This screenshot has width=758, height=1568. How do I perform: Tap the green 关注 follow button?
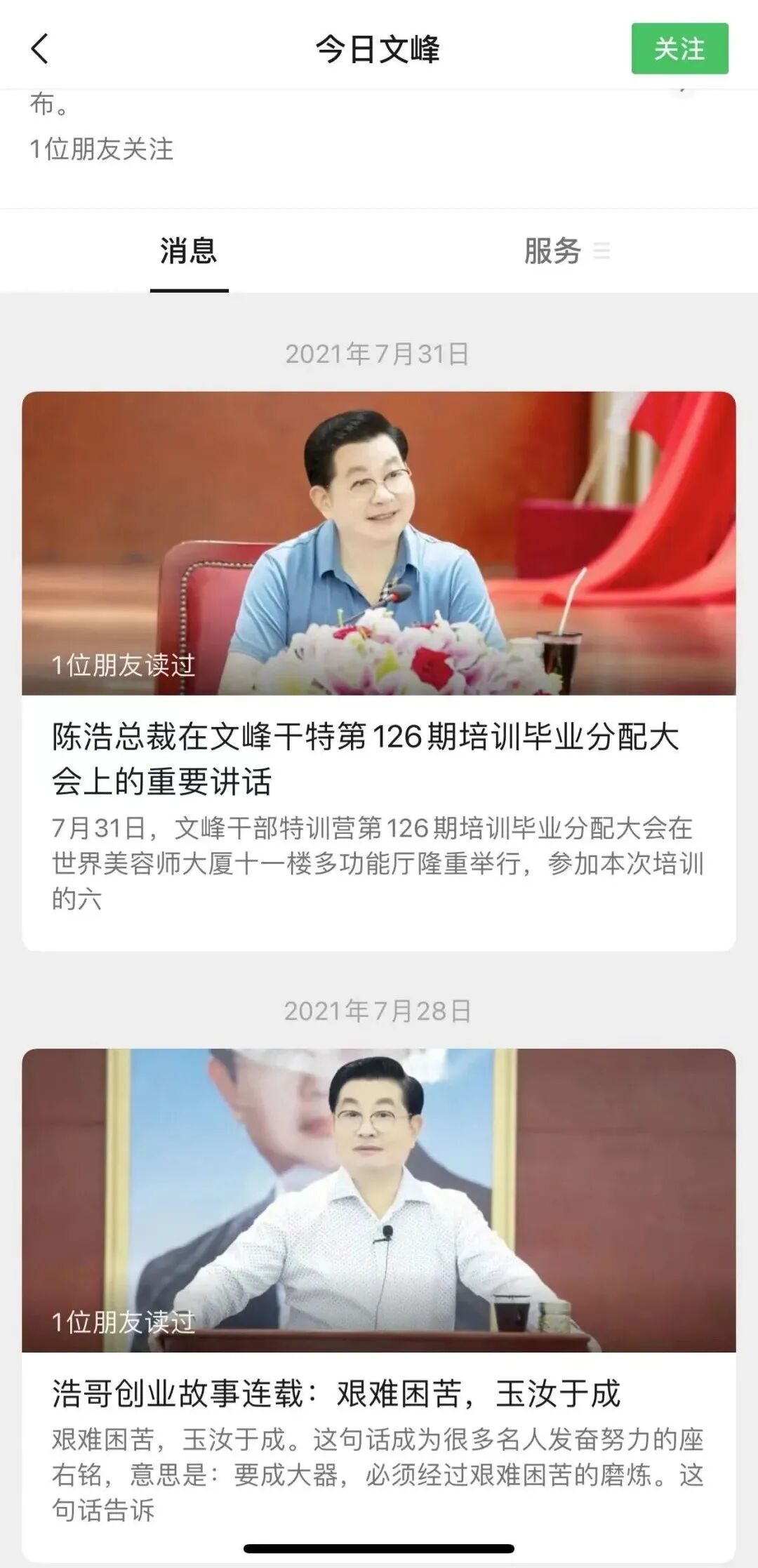679,48
